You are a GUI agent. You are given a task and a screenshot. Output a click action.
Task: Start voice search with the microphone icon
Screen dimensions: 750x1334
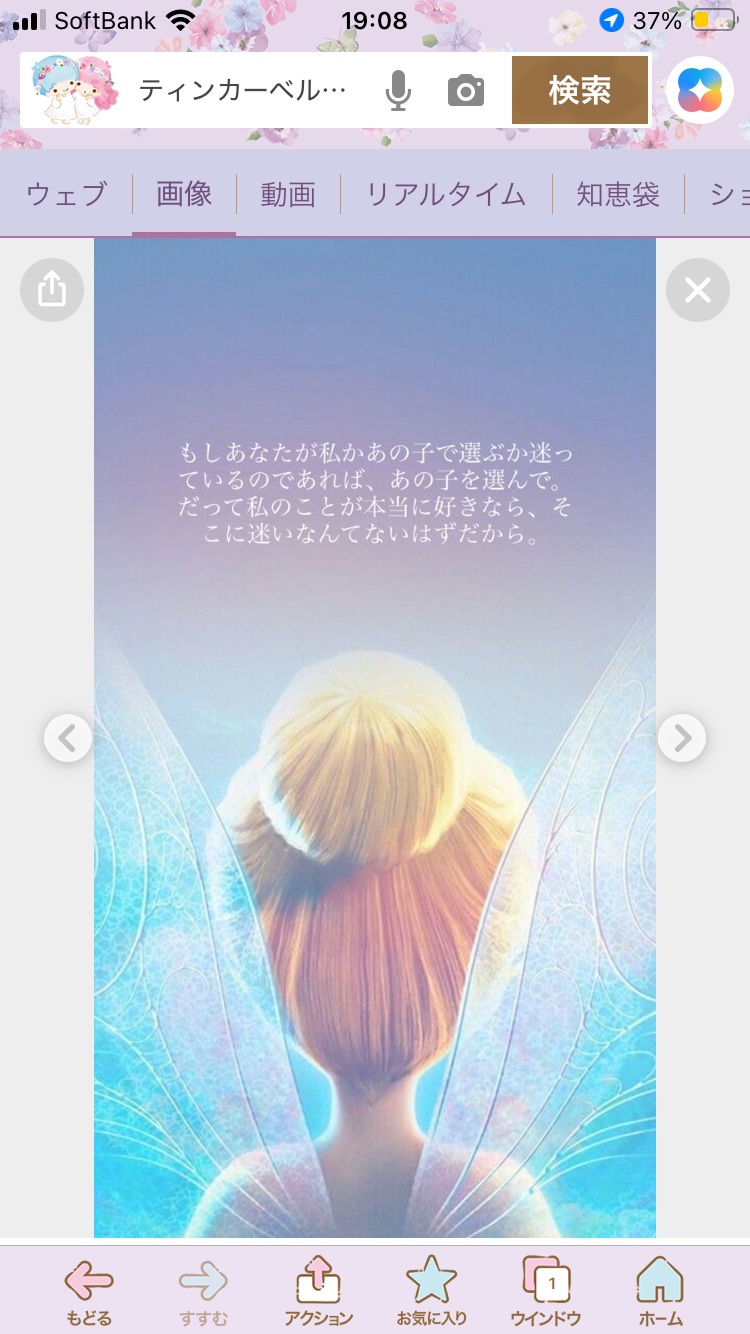click(398, 91)
